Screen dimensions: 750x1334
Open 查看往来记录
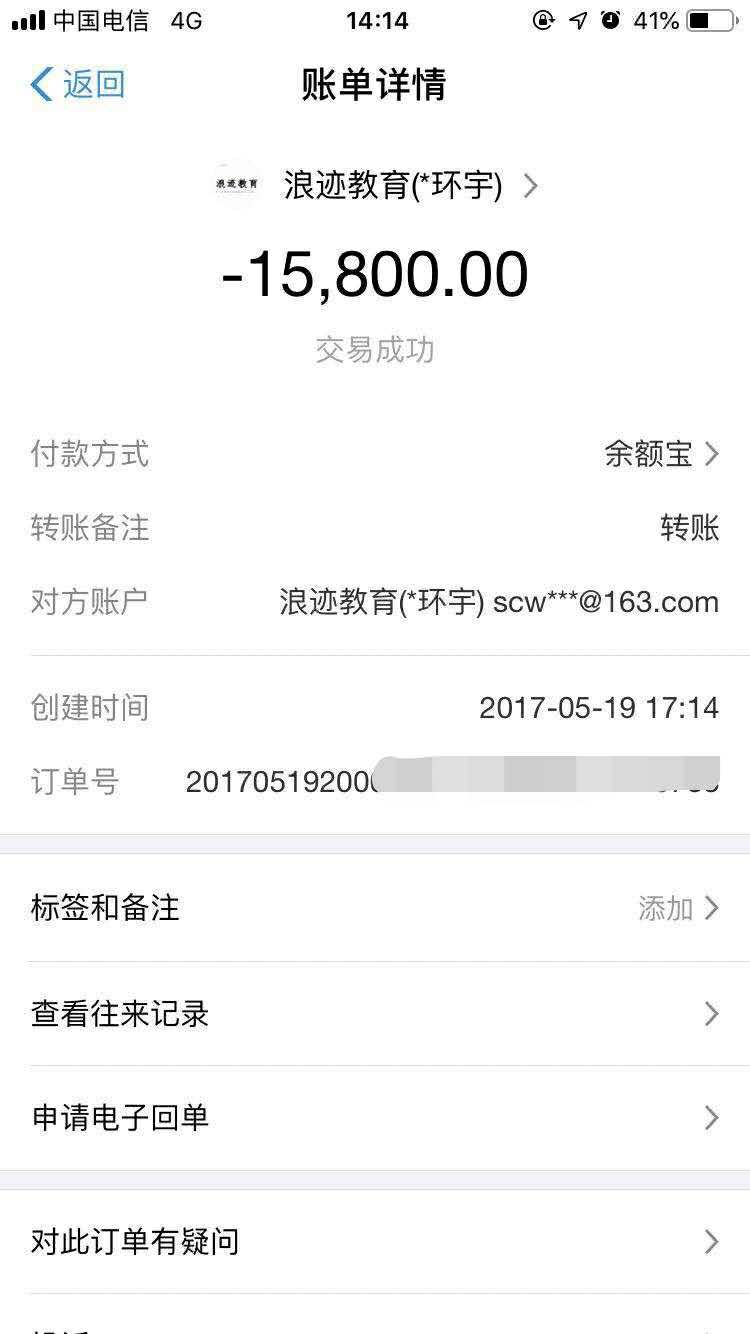(375, 1014)
